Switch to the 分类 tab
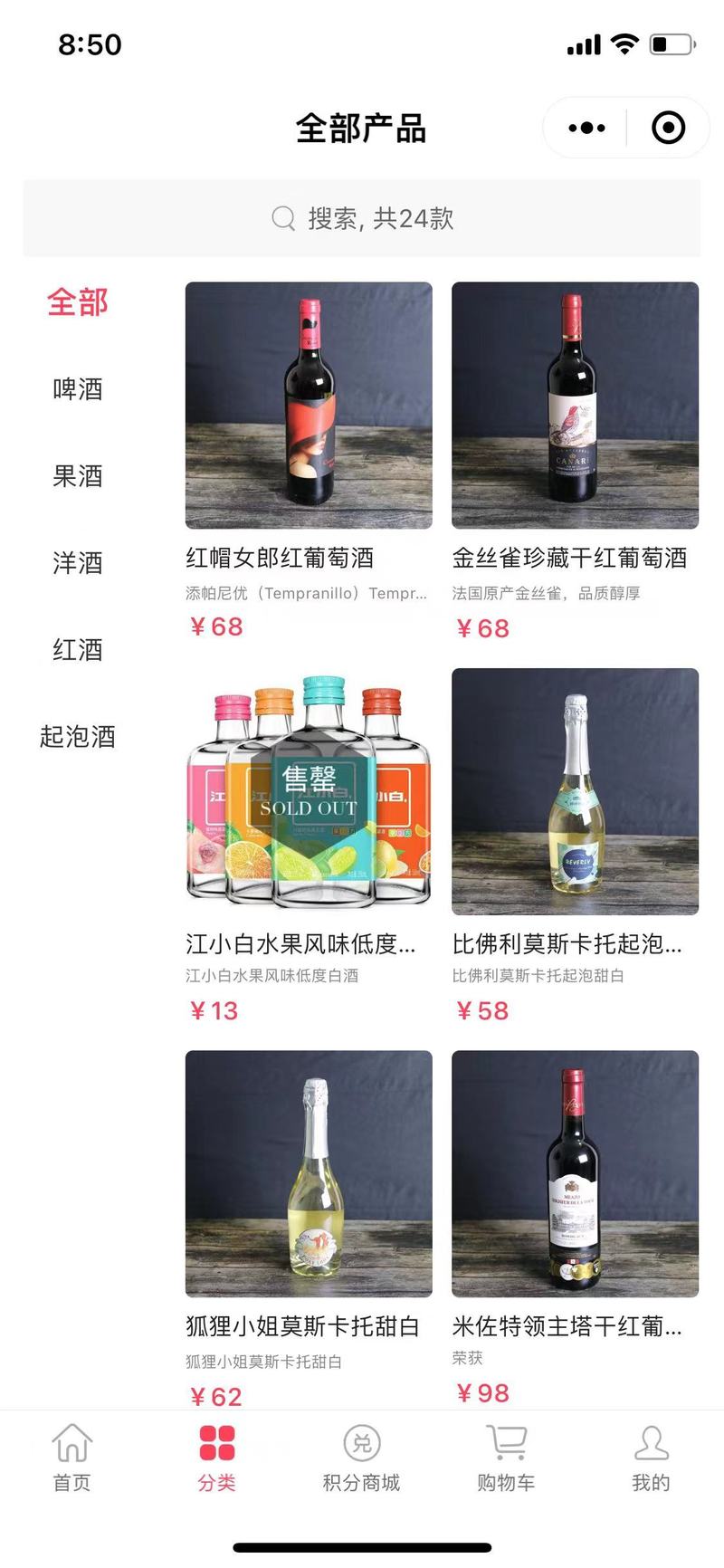Viewport: 724px width, 1568px height. pos(217,1458)
